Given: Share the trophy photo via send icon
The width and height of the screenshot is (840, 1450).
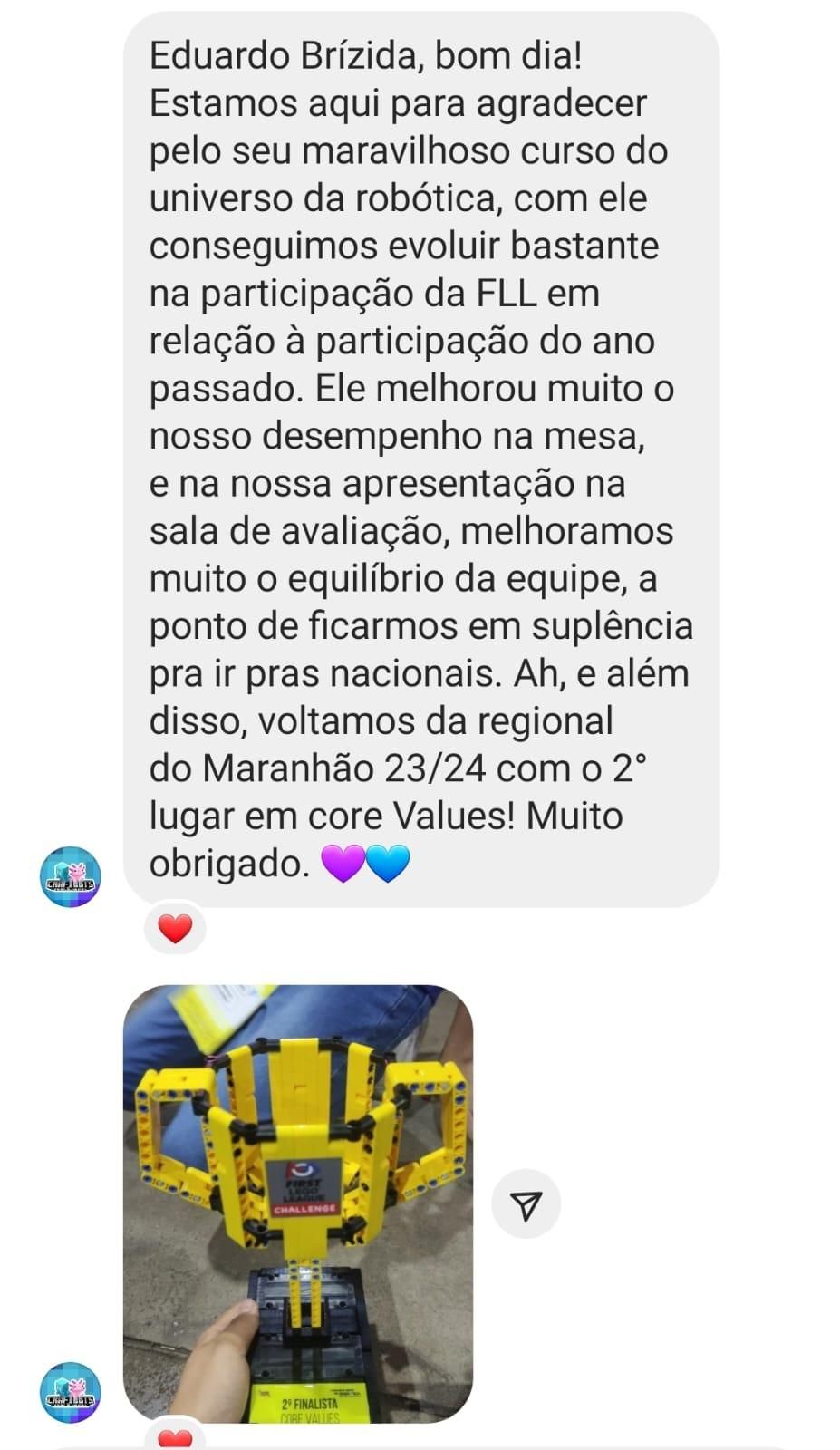Looking at the screenshot, I should pos(526,1204).
